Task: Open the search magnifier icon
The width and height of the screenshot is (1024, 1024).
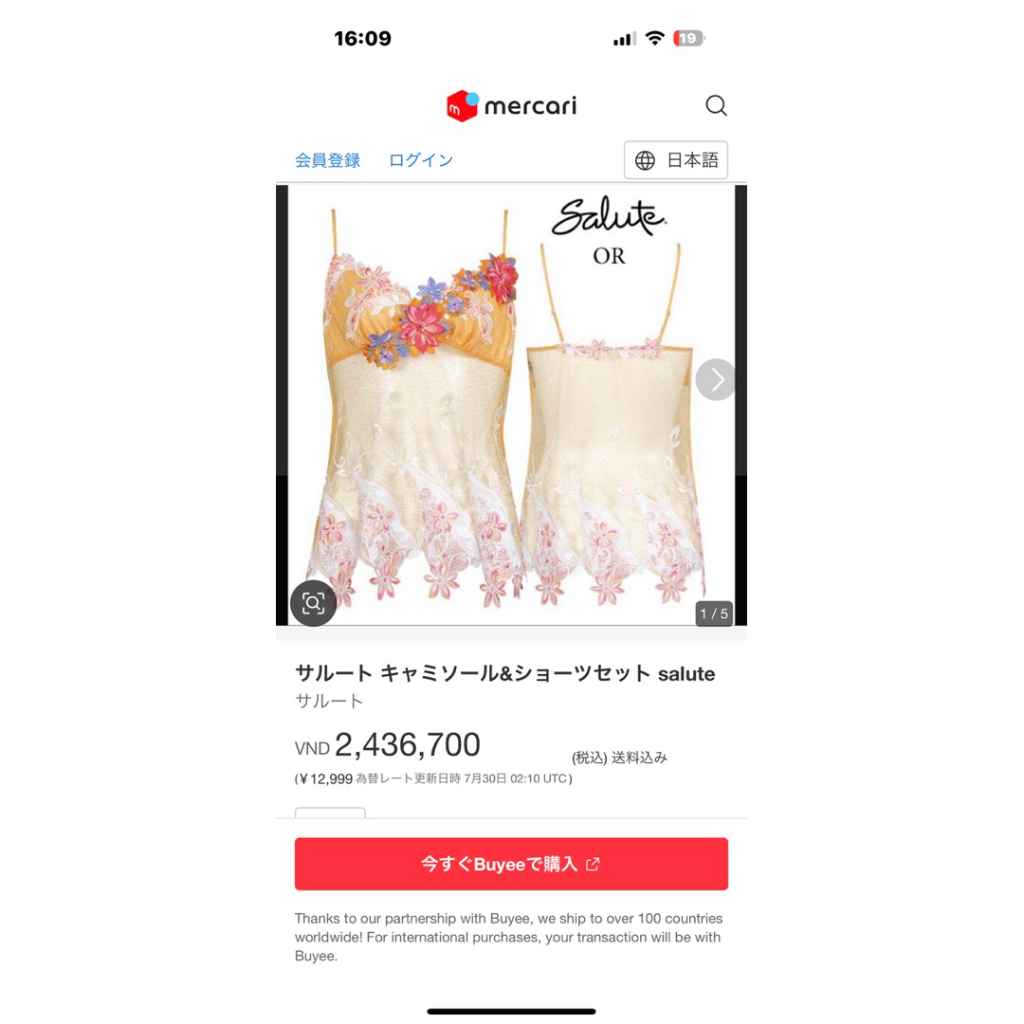Action: 716,106
